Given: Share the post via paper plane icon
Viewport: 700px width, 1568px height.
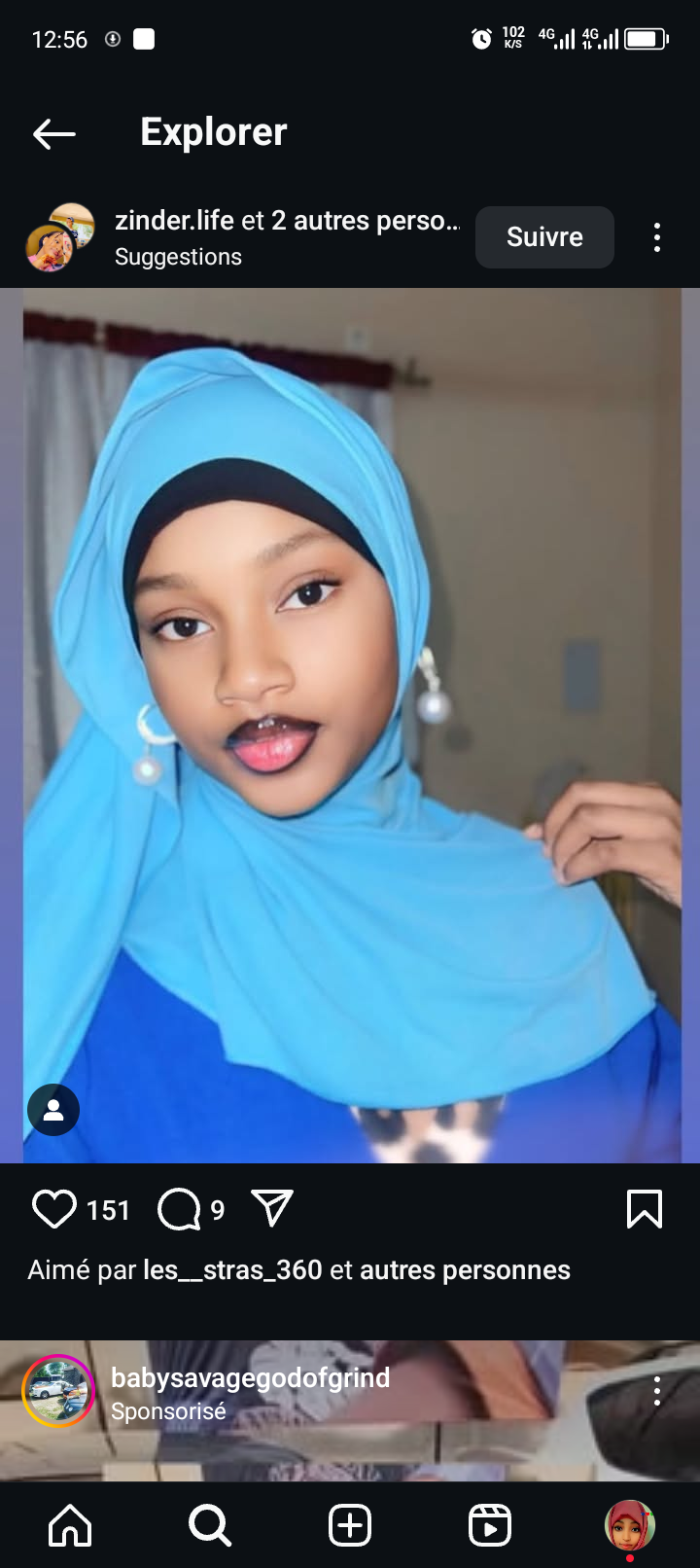Looking at the screenshot, I should (x=272, y=1209).
